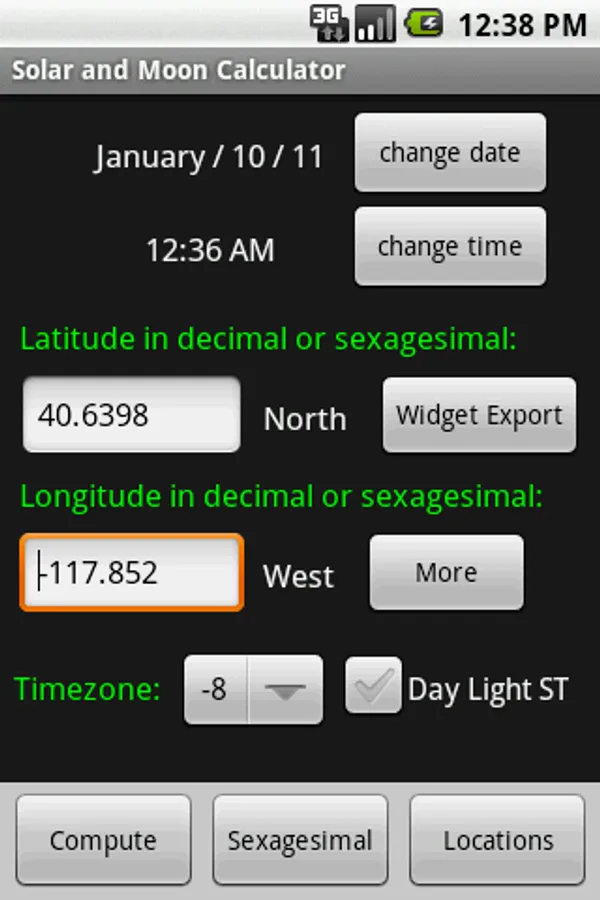The width and height of the screenshot is (600, 900).
Task: Edit the latitude field showing 40.6398
Action: pyautogui.click(x=131, y=415)
